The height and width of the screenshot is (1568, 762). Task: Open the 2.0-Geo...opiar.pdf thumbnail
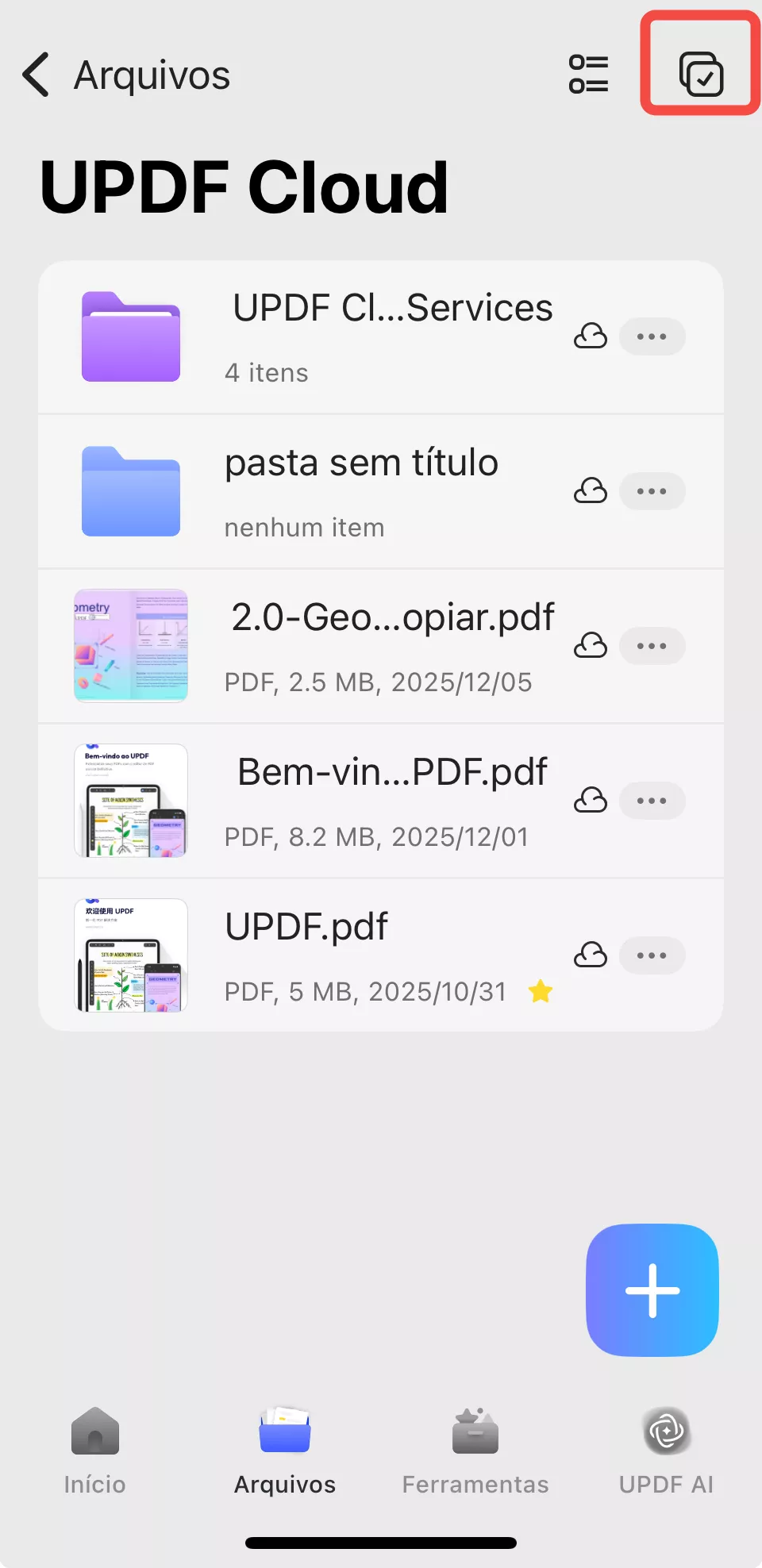pyautogui.click(x=130, y=645)
